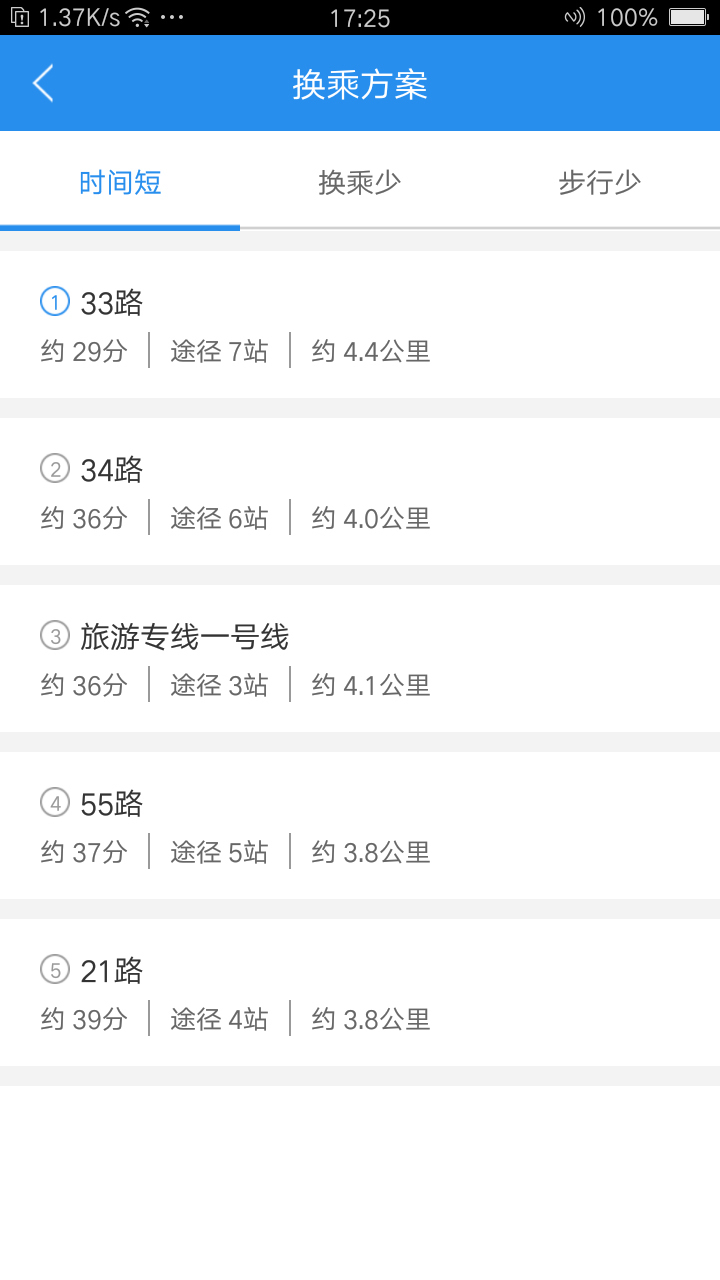Select the 旅游专线一号线 route option
The image size is (720, 1280).
click(x=185, y=635)
